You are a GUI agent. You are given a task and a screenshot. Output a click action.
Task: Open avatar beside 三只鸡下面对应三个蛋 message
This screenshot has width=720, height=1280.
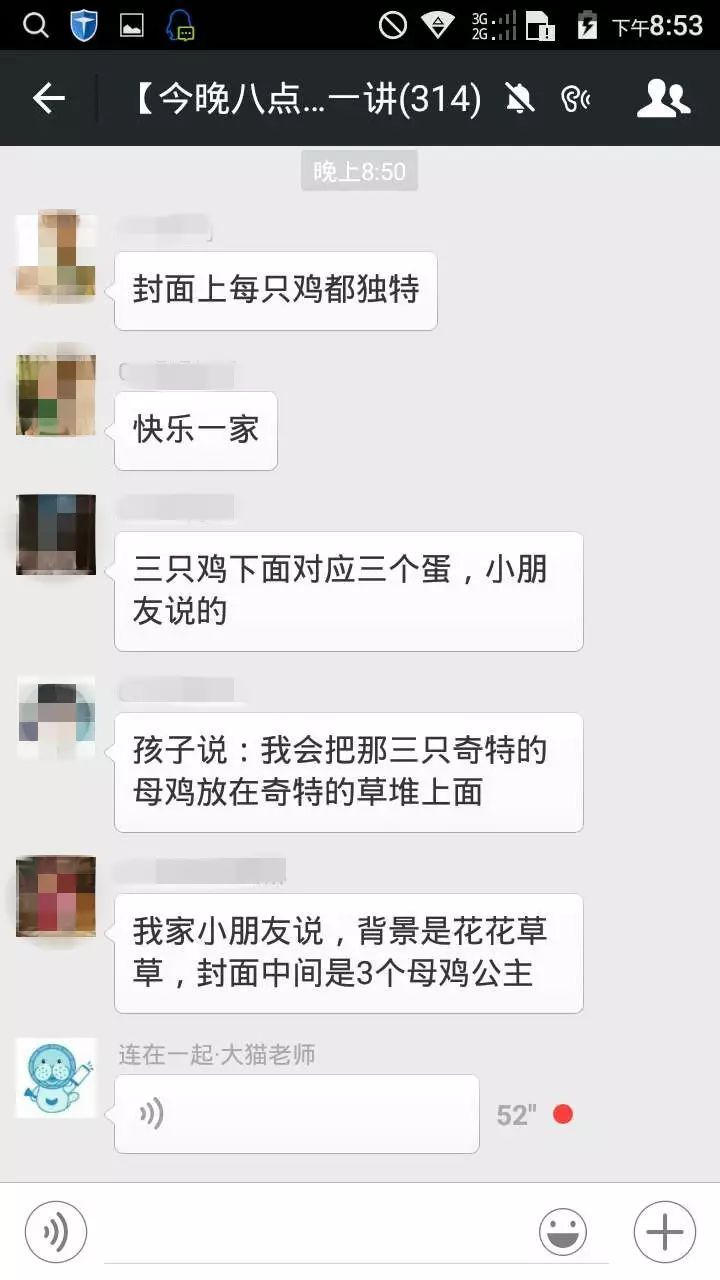[x=56, y=534]
